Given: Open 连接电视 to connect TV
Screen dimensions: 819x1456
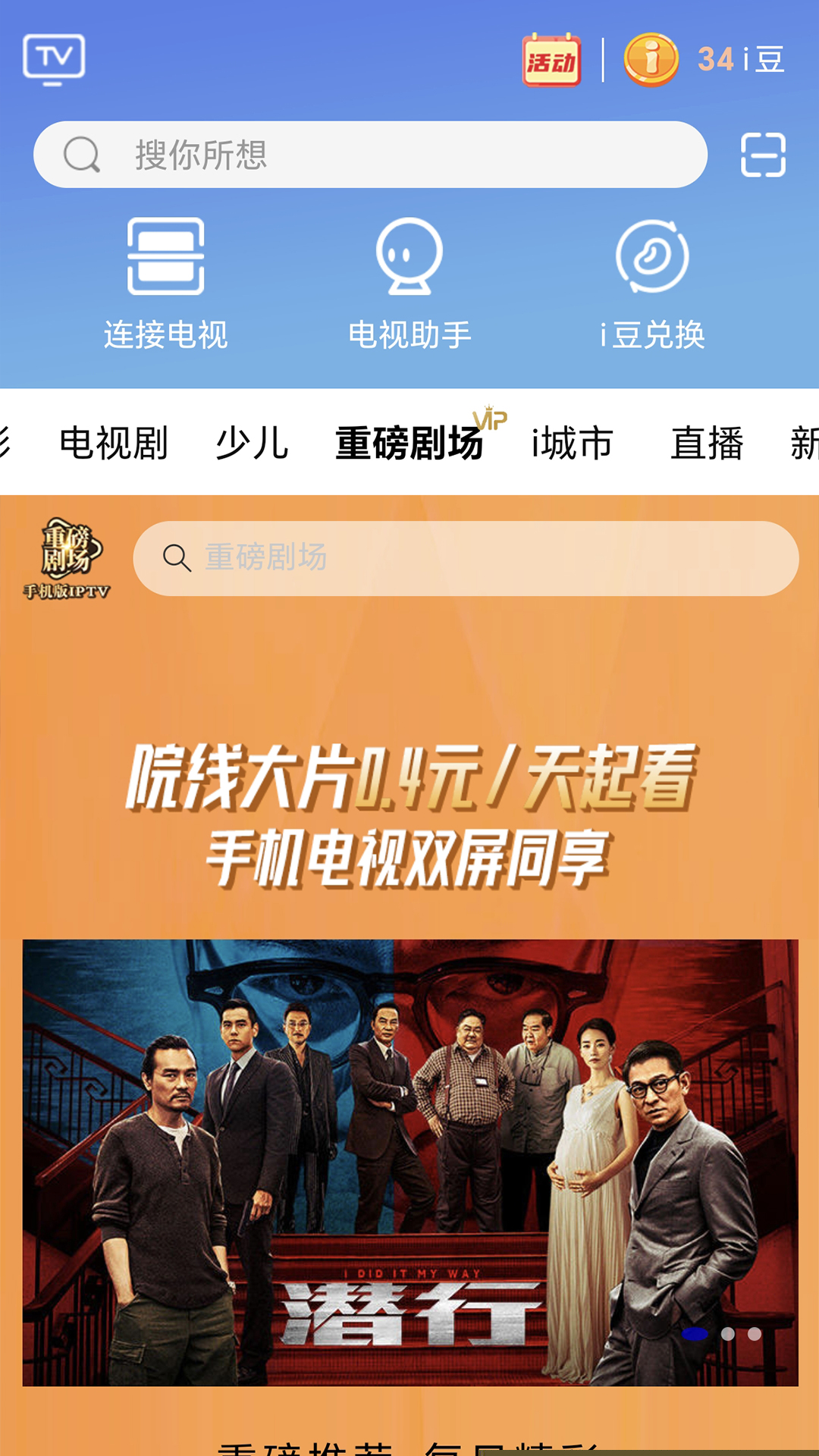Looking at the screenshot, I should 165,284.
